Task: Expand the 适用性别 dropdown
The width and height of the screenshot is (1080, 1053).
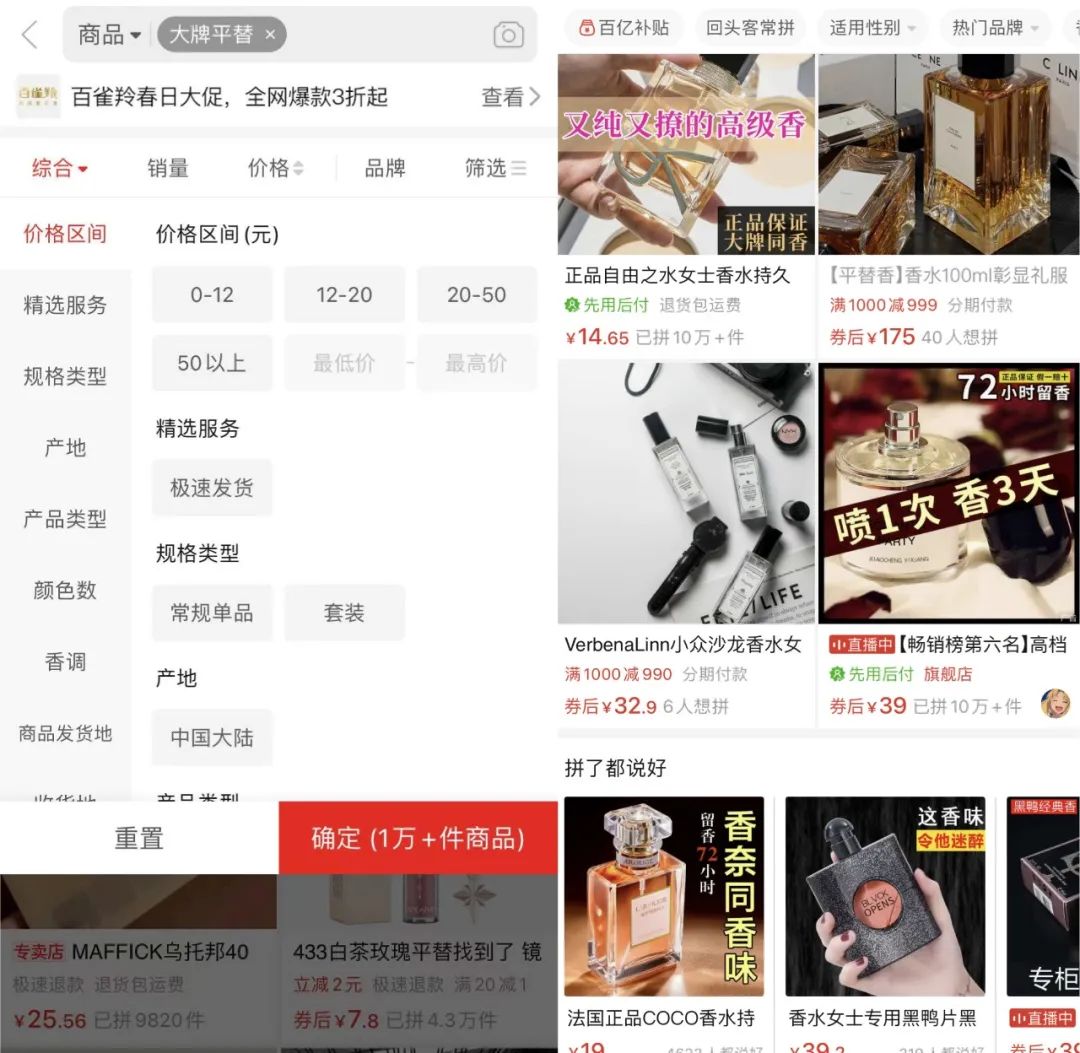Action: pos(872,28)
